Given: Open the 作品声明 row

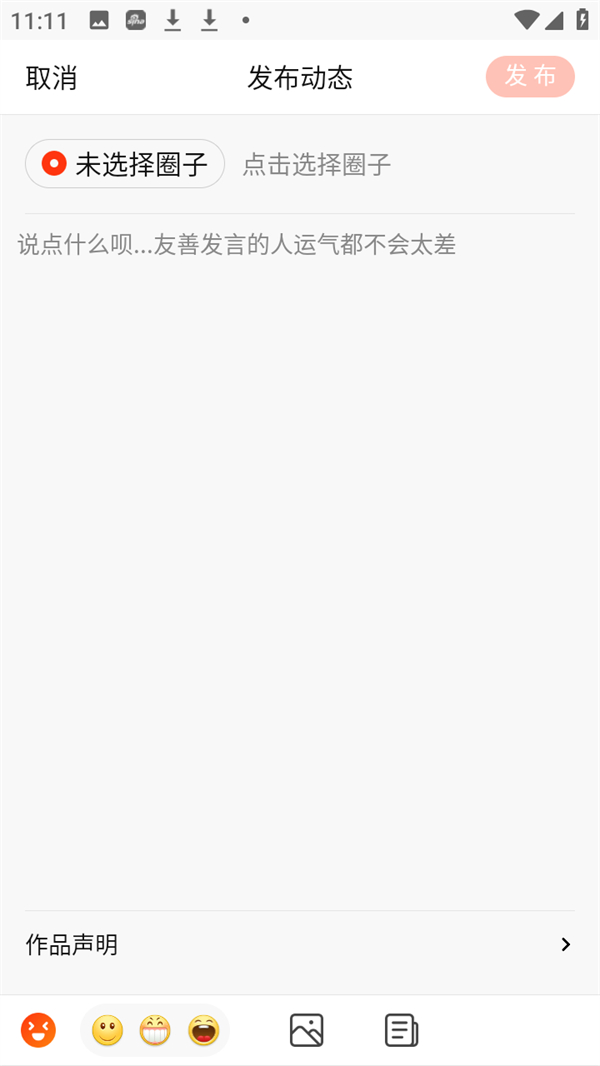Looking at the screenshot, I should (x=300, y=944).
